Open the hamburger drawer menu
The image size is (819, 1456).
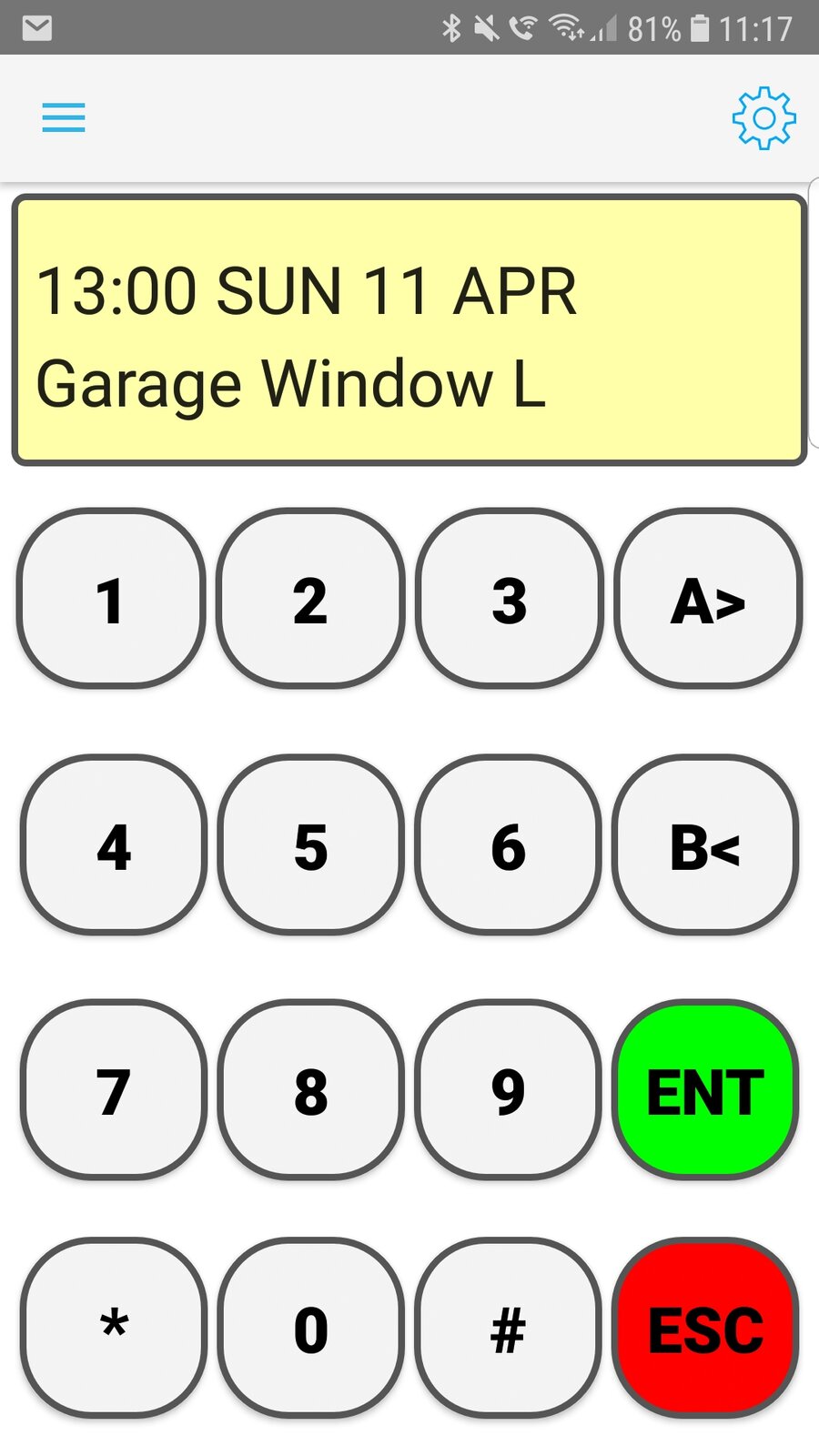(64, 118)
